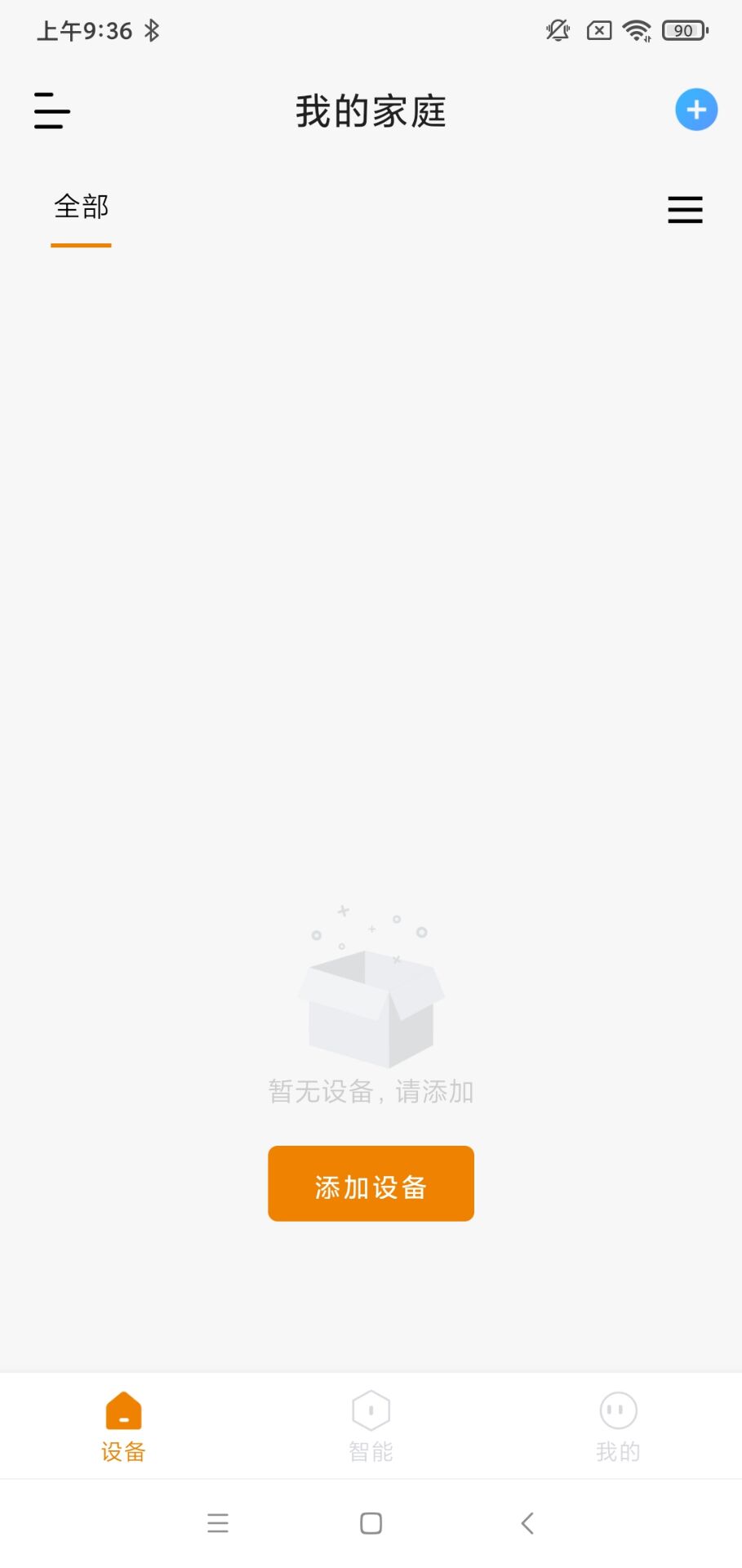The image size is (742, 1568).
Task: Tap the missing SIM card indicator
Action: point(598,30)
